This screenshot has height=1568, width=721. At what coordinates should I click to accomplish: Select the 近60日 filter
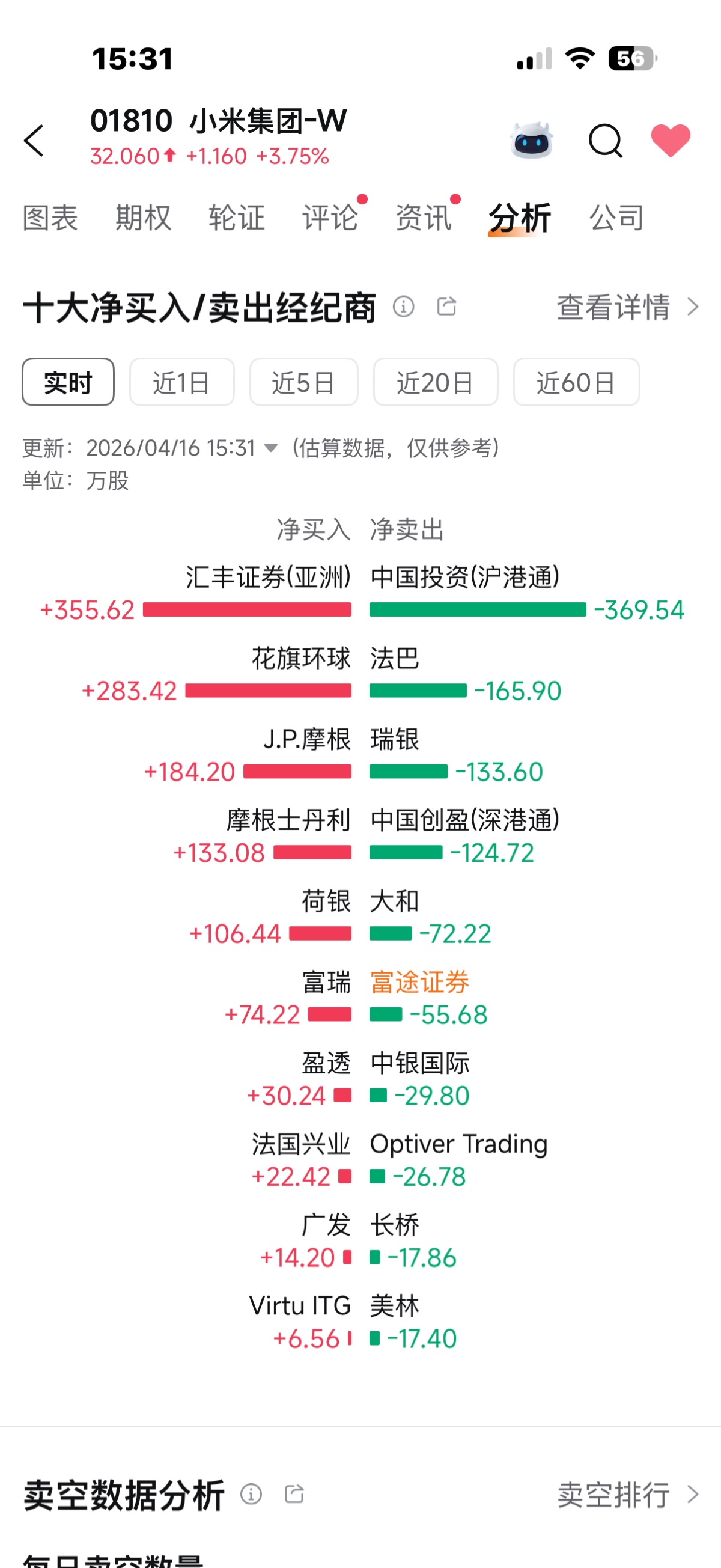click(x=576, y=382)
